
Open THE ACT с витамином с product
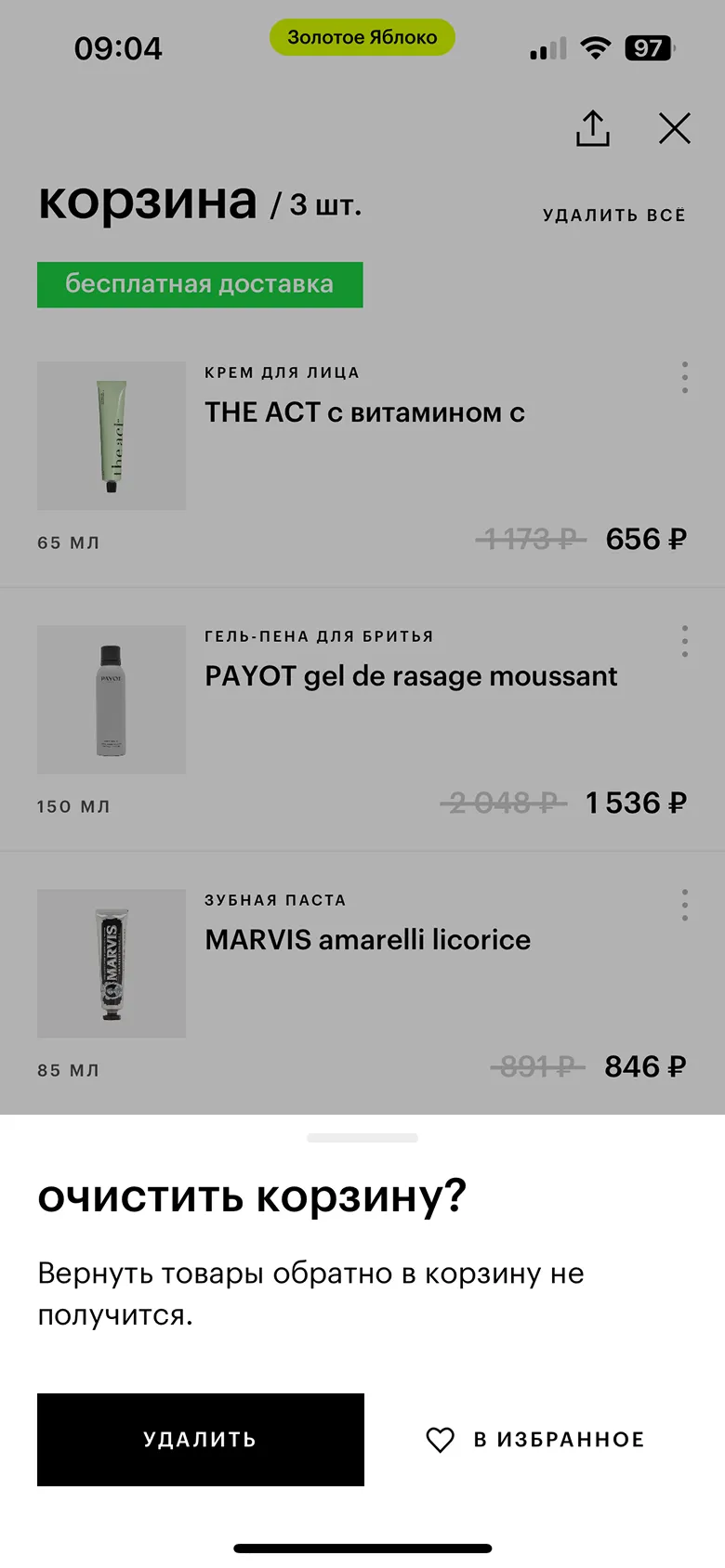[364, 412]
